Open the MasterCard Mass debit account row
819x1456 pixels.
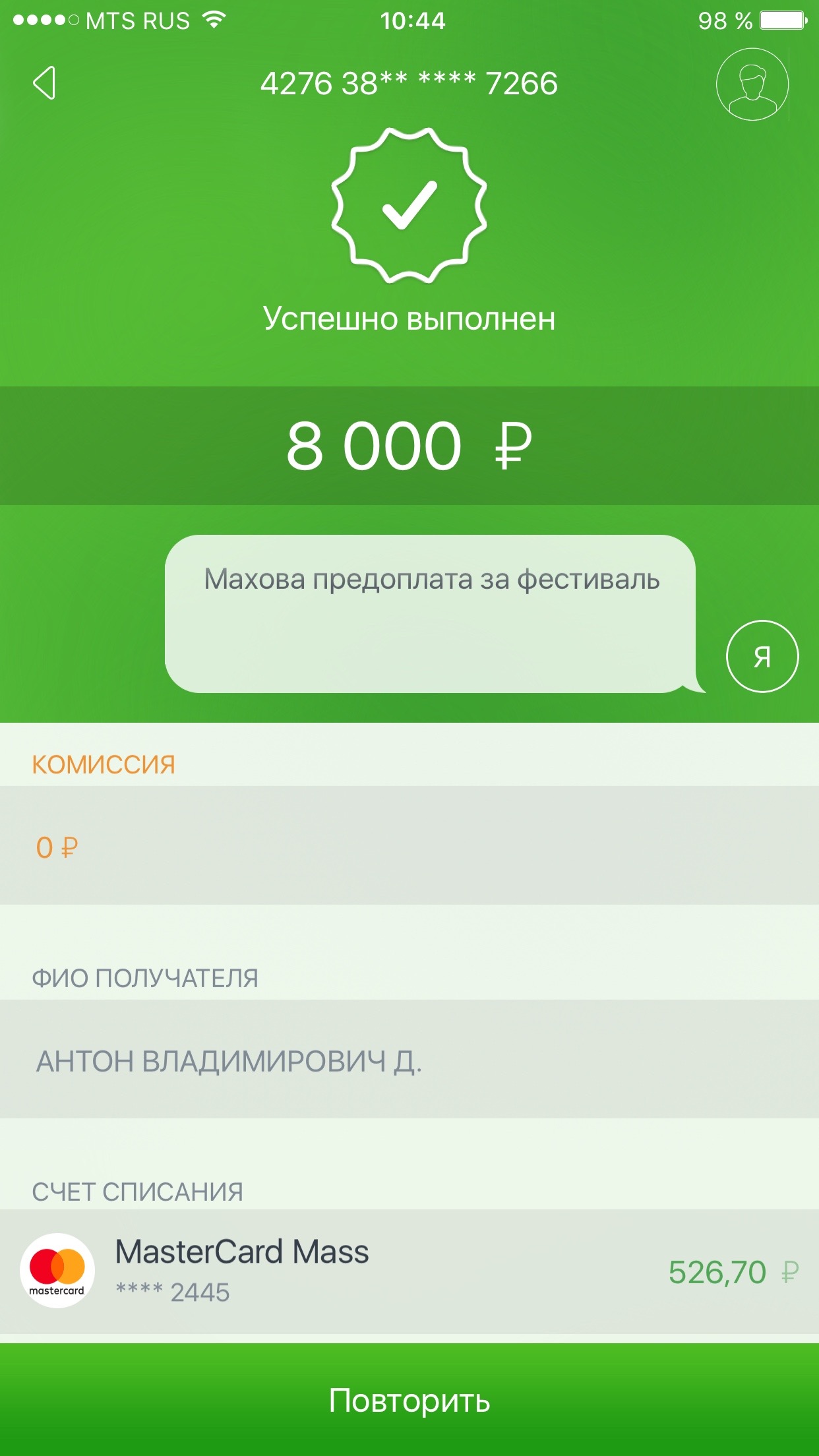[409, 1271]
